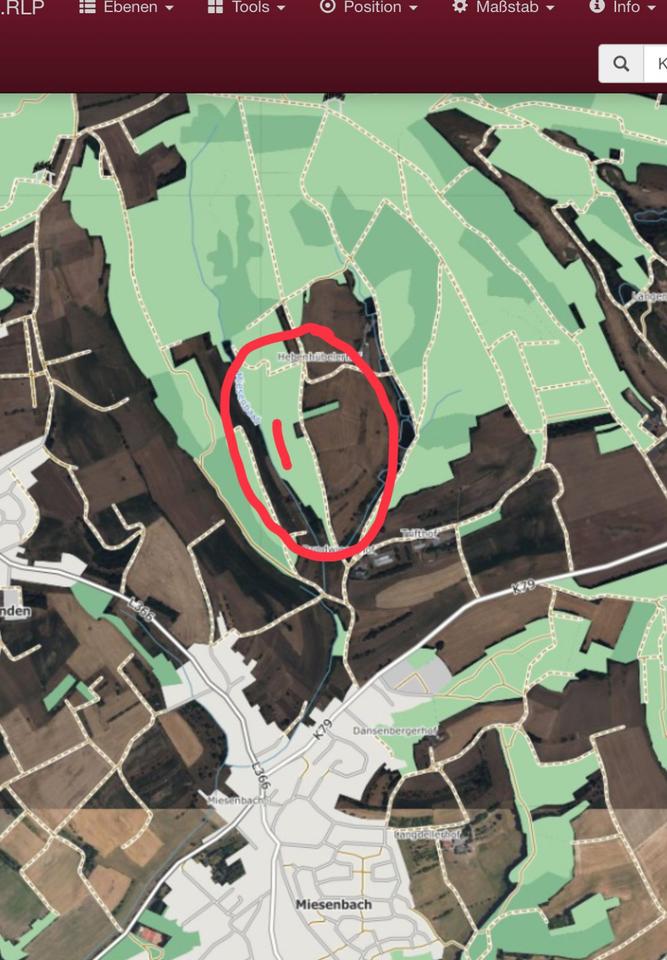Screen dimensions: 667x960
Task: Open the Info menu
Action: pos(624,7)
